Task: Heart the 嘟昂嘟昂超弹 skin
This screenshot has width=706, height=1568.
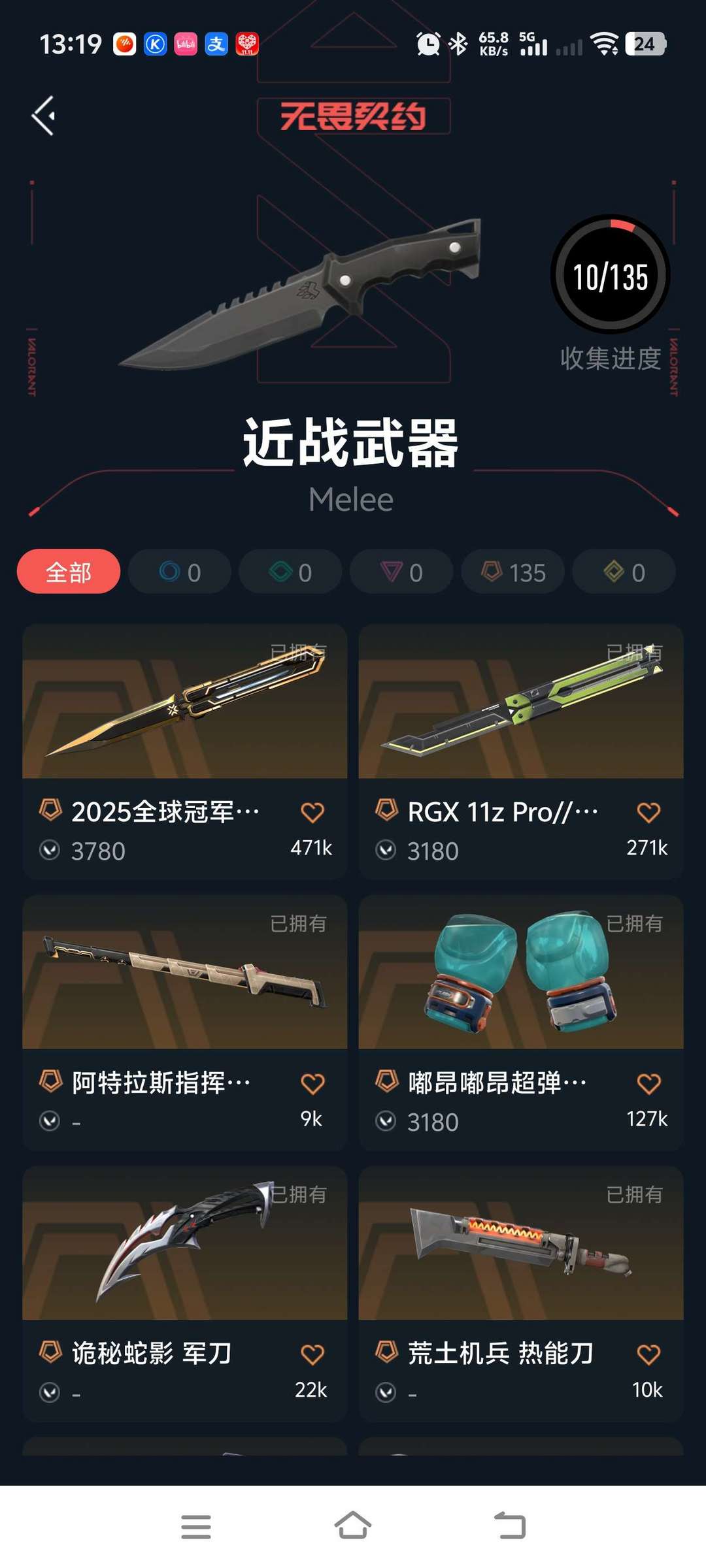Action: 648,1084
